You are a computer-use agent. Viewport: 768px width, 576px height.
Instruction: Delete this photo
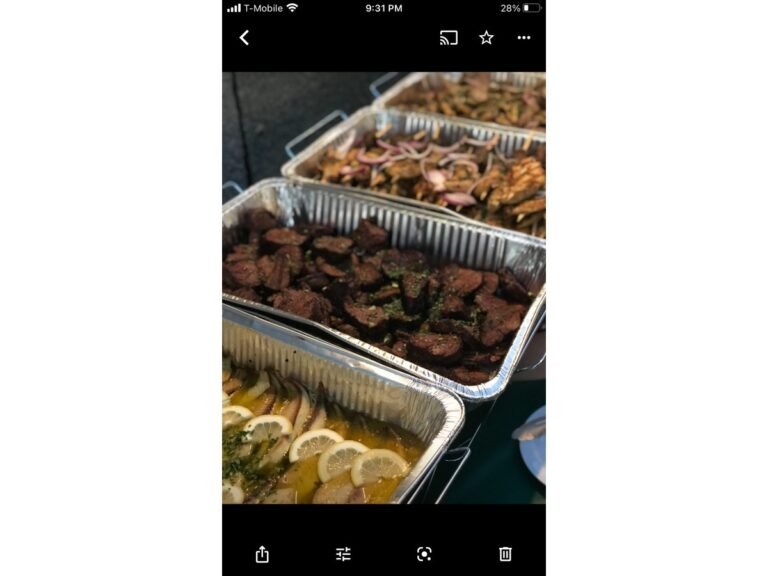click(505, 553)
